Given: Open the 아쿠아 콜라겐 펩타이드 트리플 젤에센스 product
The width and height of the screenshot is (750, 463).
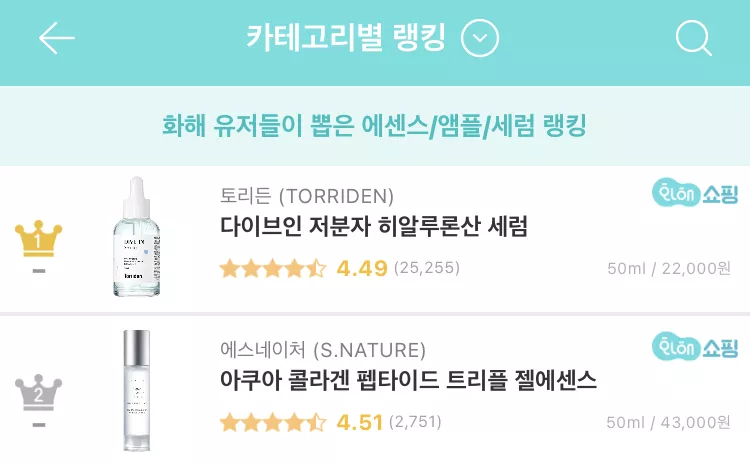Looking at the screenshot, I should tap(408, 380).
